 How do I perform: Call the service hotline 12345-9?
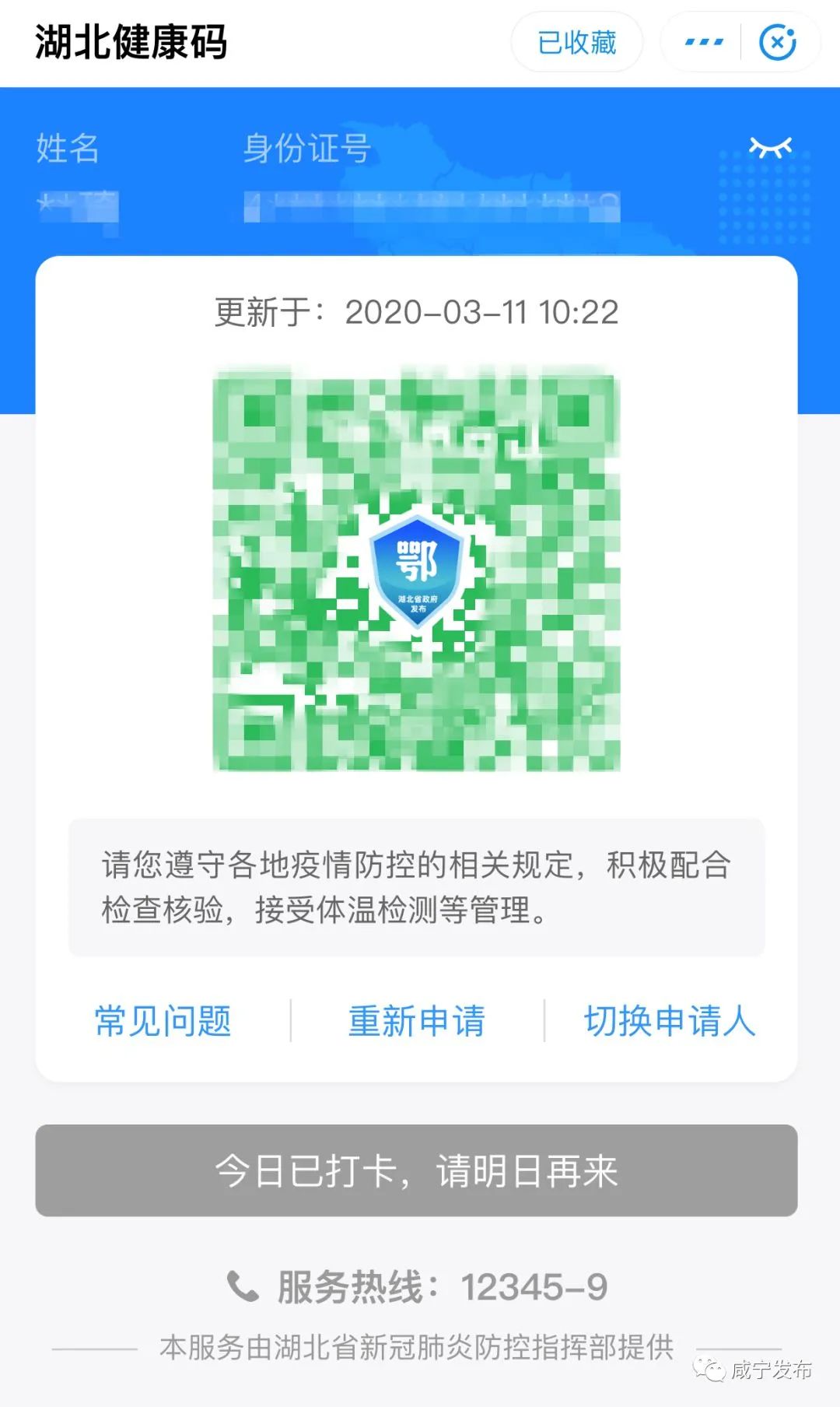(x=417, y=1287)
